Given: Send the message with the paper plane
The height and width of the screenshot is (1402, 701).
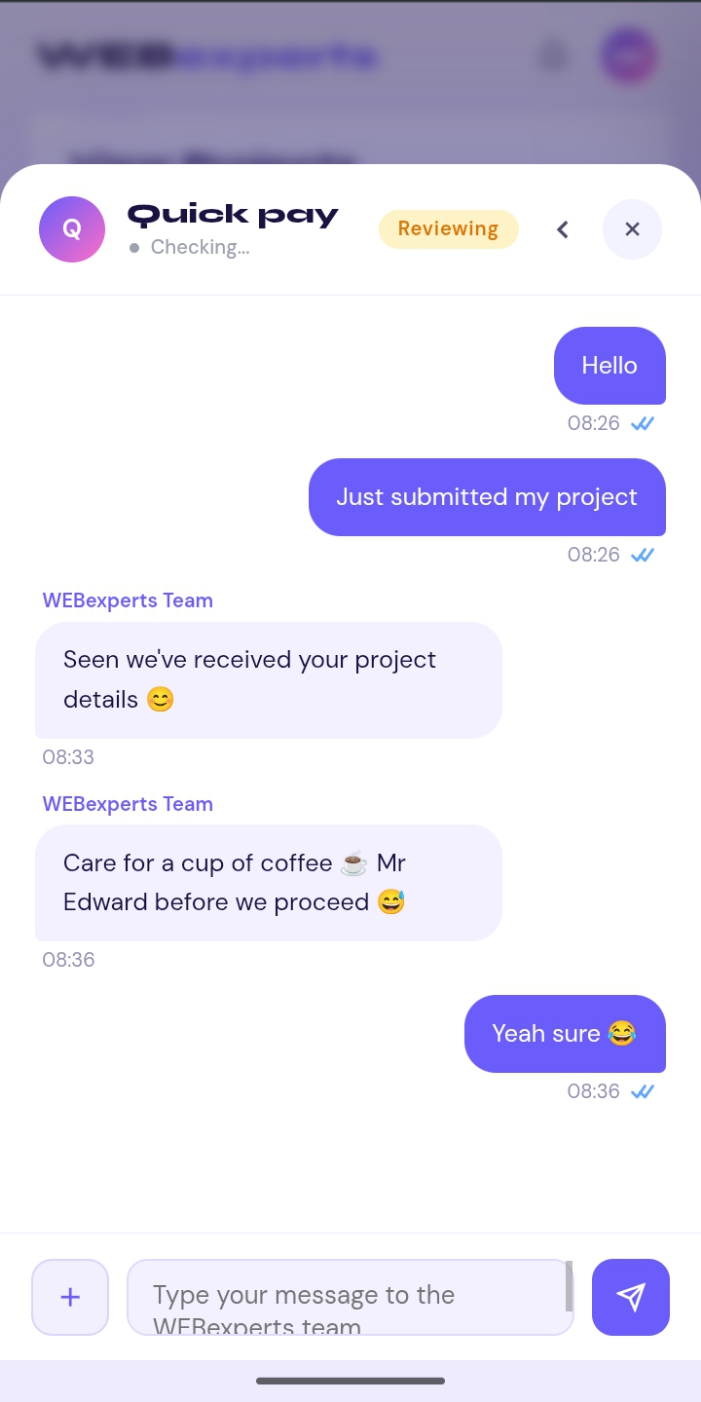Looking at the screenshot, I should (x=630, y=1297).
